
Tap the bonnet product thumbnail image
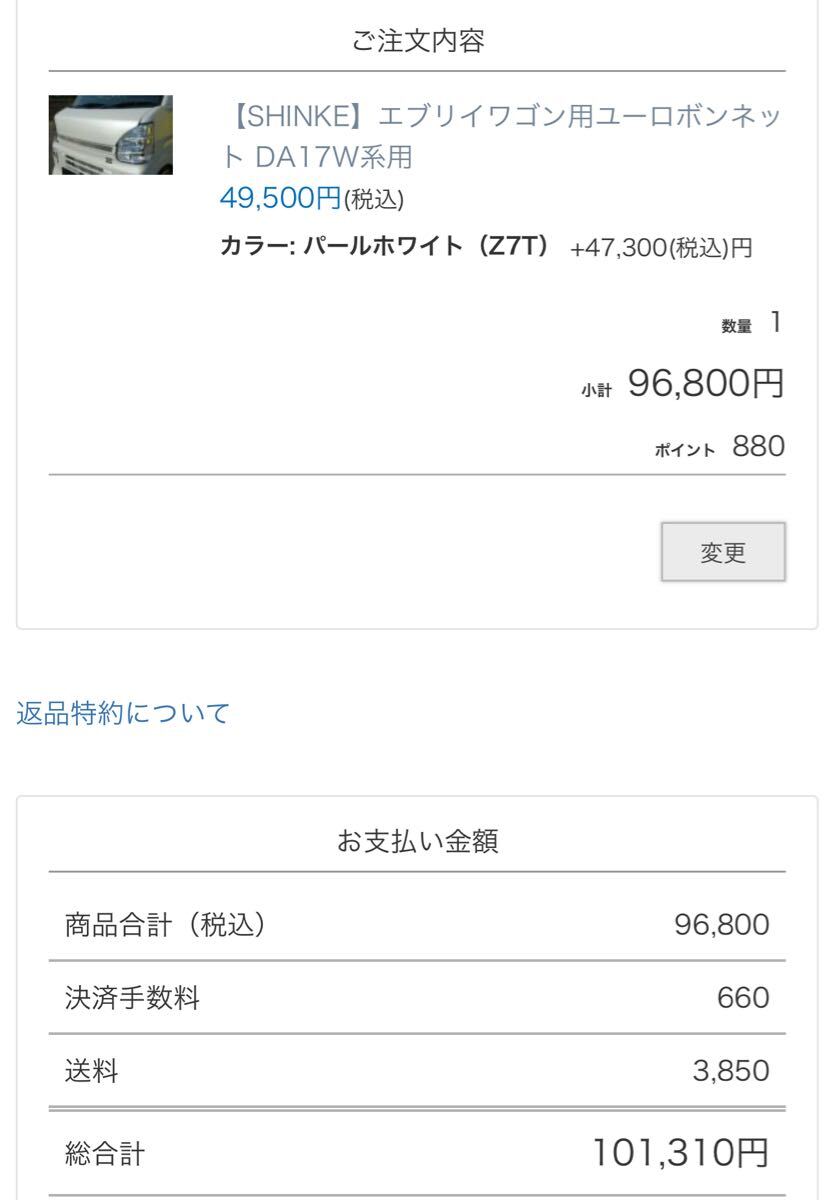(110, 135)
